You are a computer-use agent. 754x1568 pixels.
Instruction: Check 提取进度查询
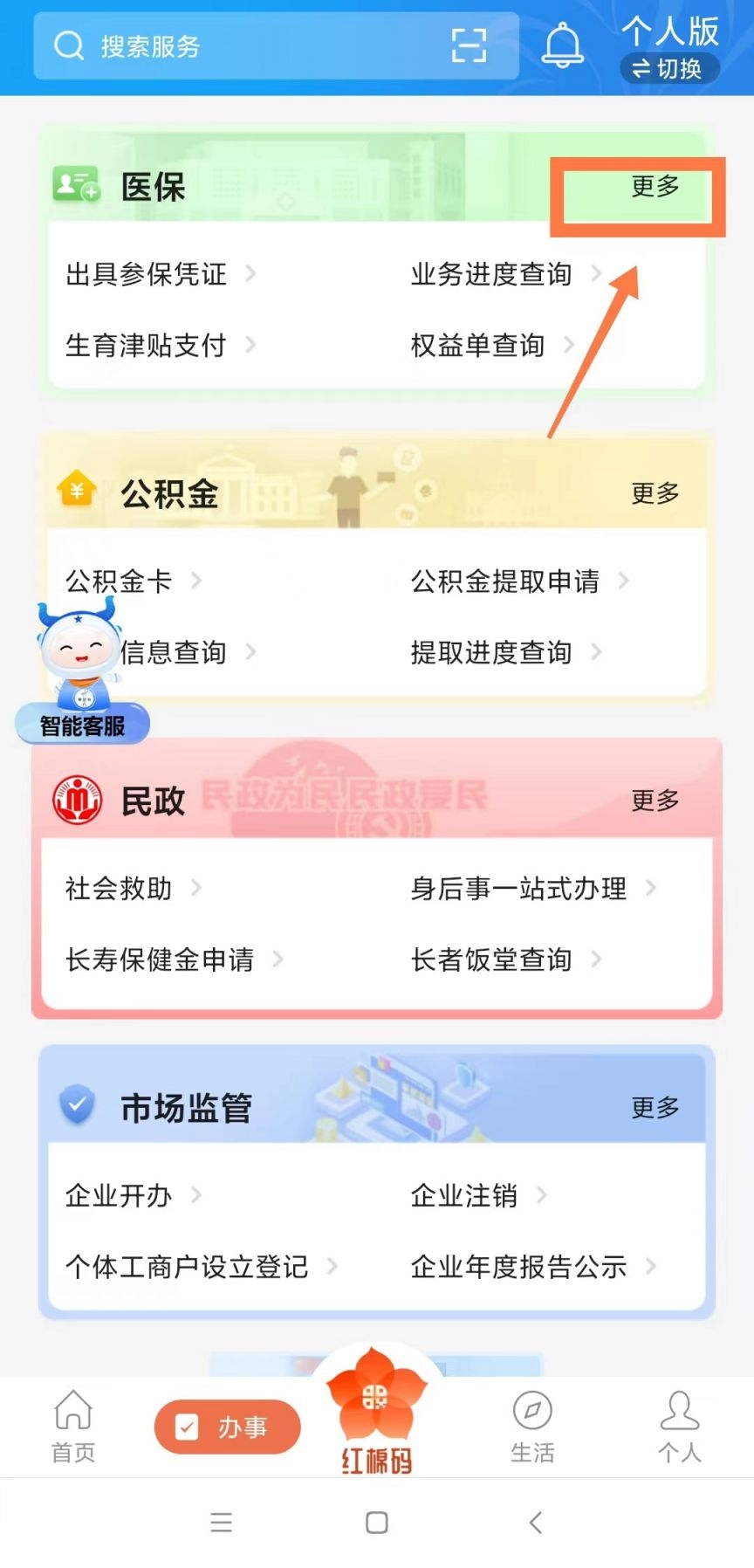(x=492, y=652)
